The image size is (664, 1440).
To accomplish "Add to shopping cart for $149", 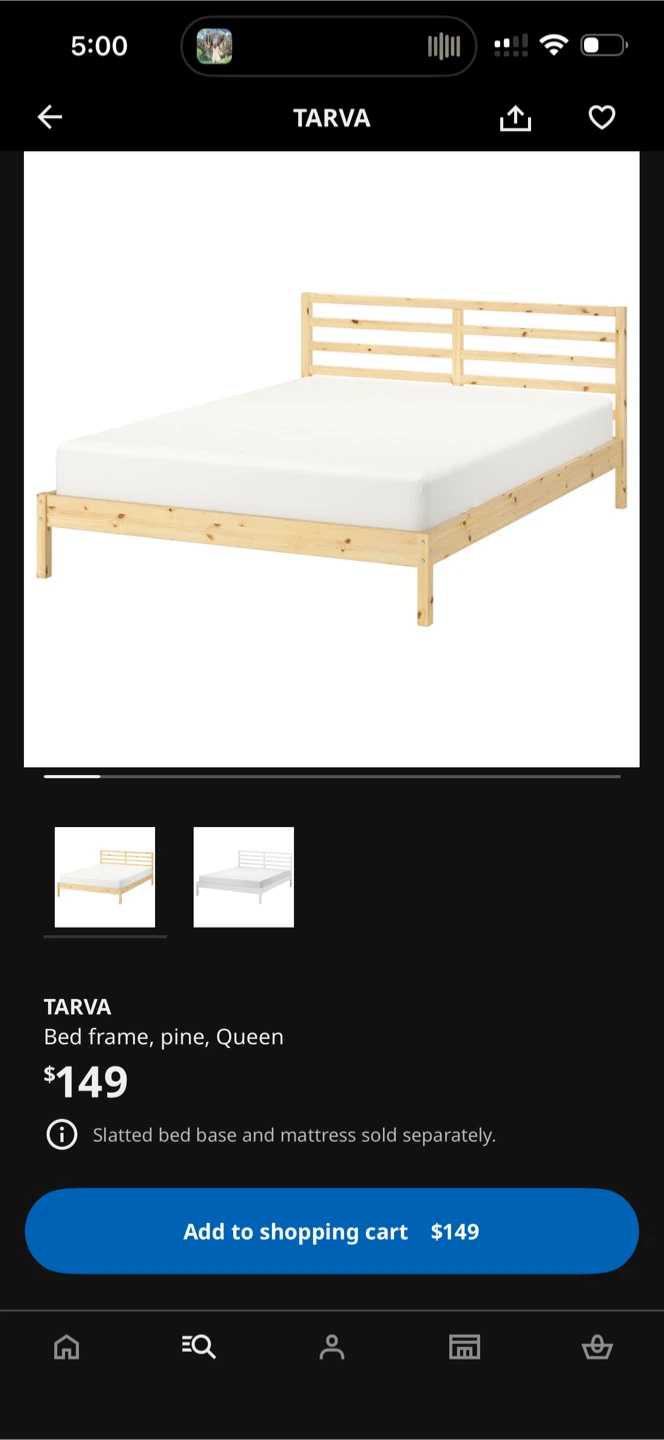I will tap(331, 1231).
